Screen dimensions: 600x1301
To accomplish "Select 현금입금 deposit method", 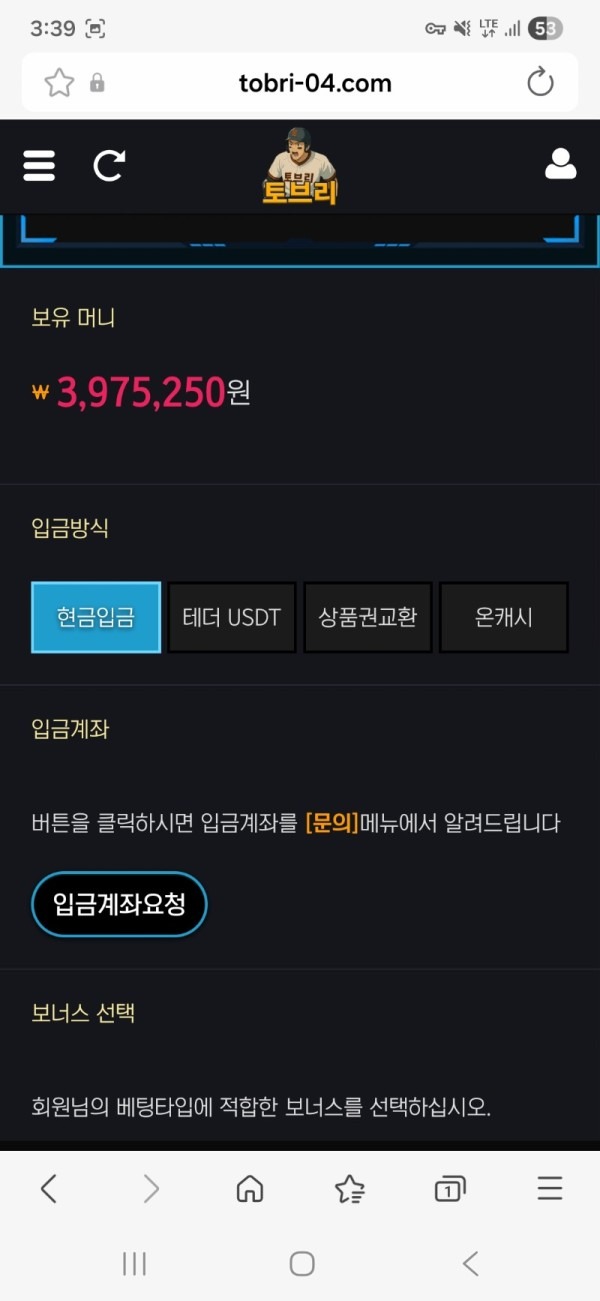I will click(x=96, y=617).
